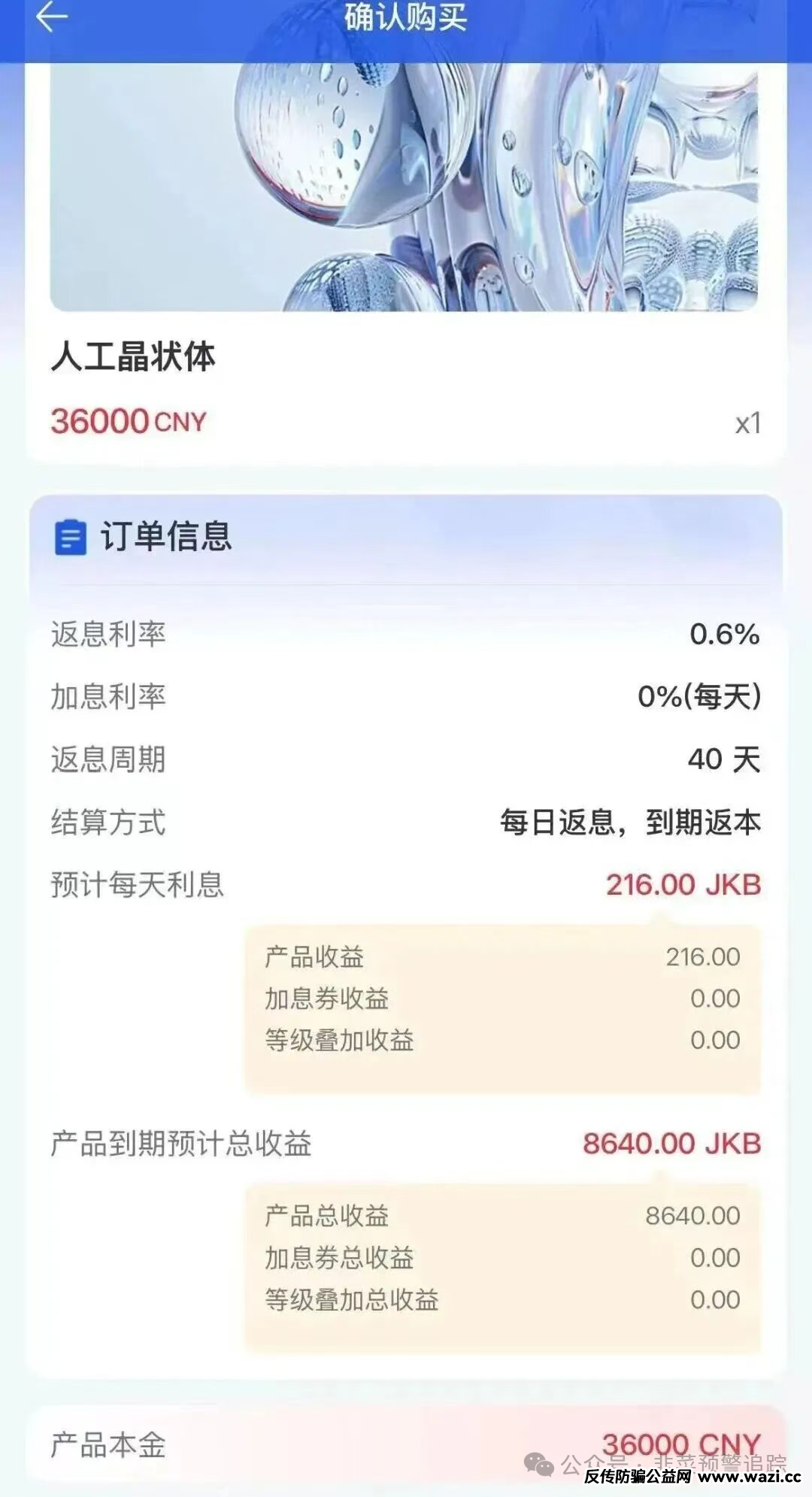The image size is (812, 1497).
Task: Go back from the 确认购买 page
Action: click(x=51, y=17)
